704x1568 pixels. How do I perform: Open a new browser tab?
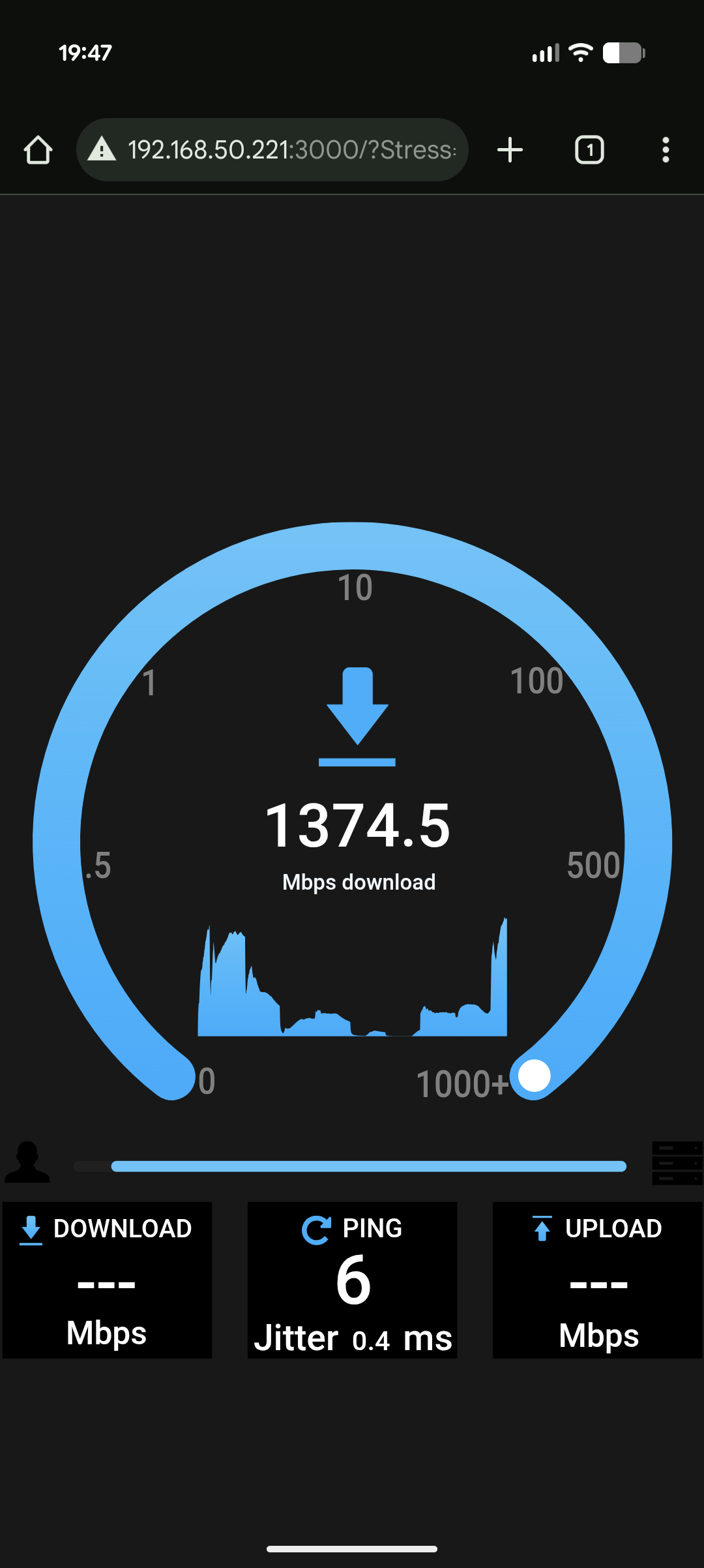point(510,150)
